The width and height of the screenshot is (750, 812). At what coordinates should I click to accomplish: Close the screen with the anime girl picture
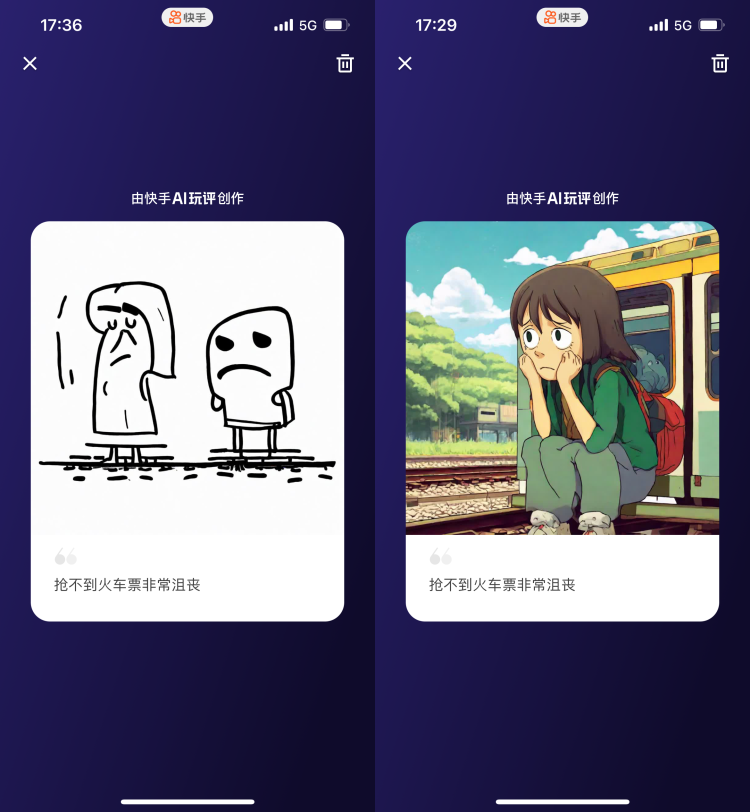tap(405, 64)
